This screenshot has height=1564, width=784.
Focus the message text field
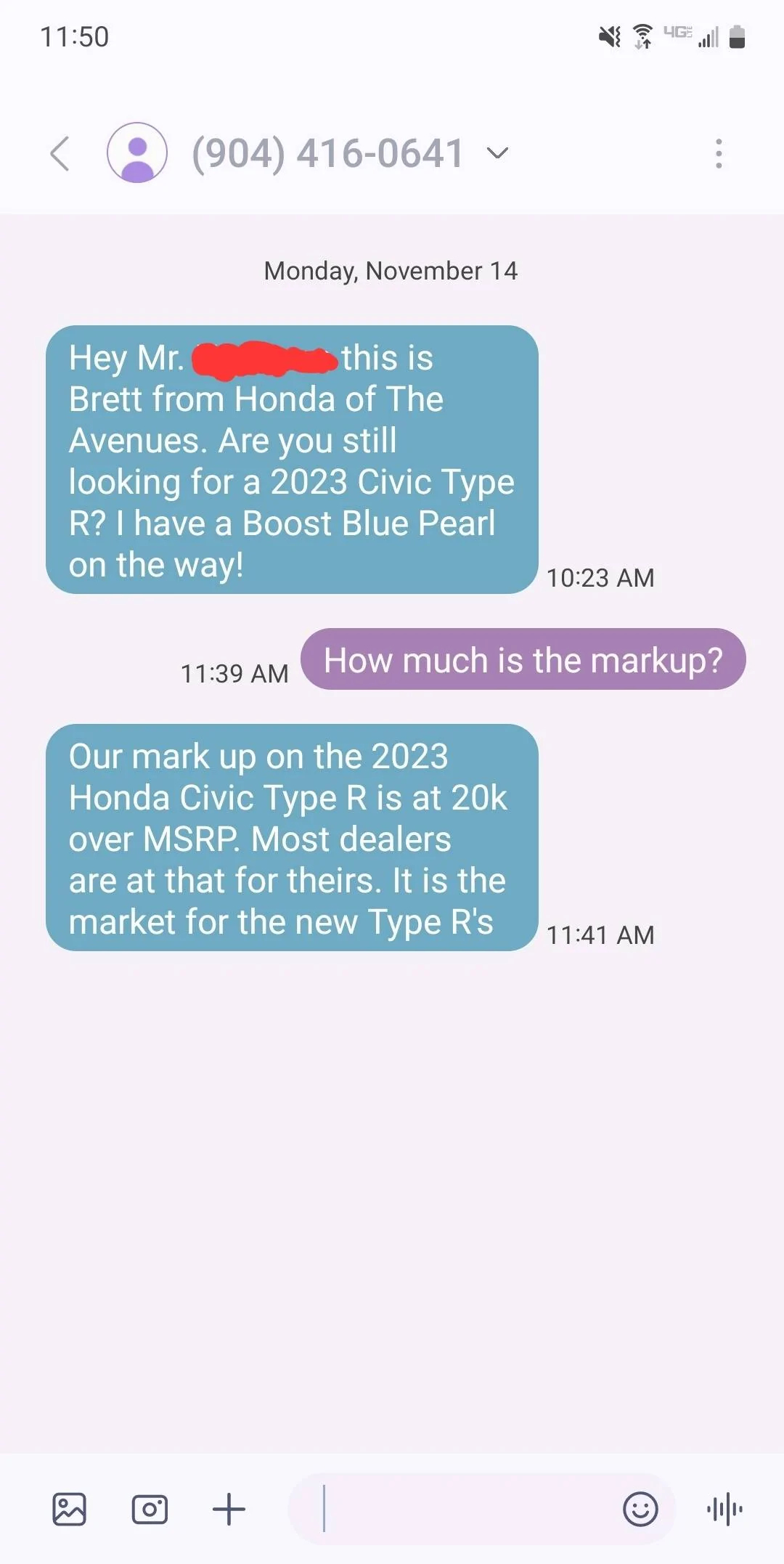point(465,1509)
